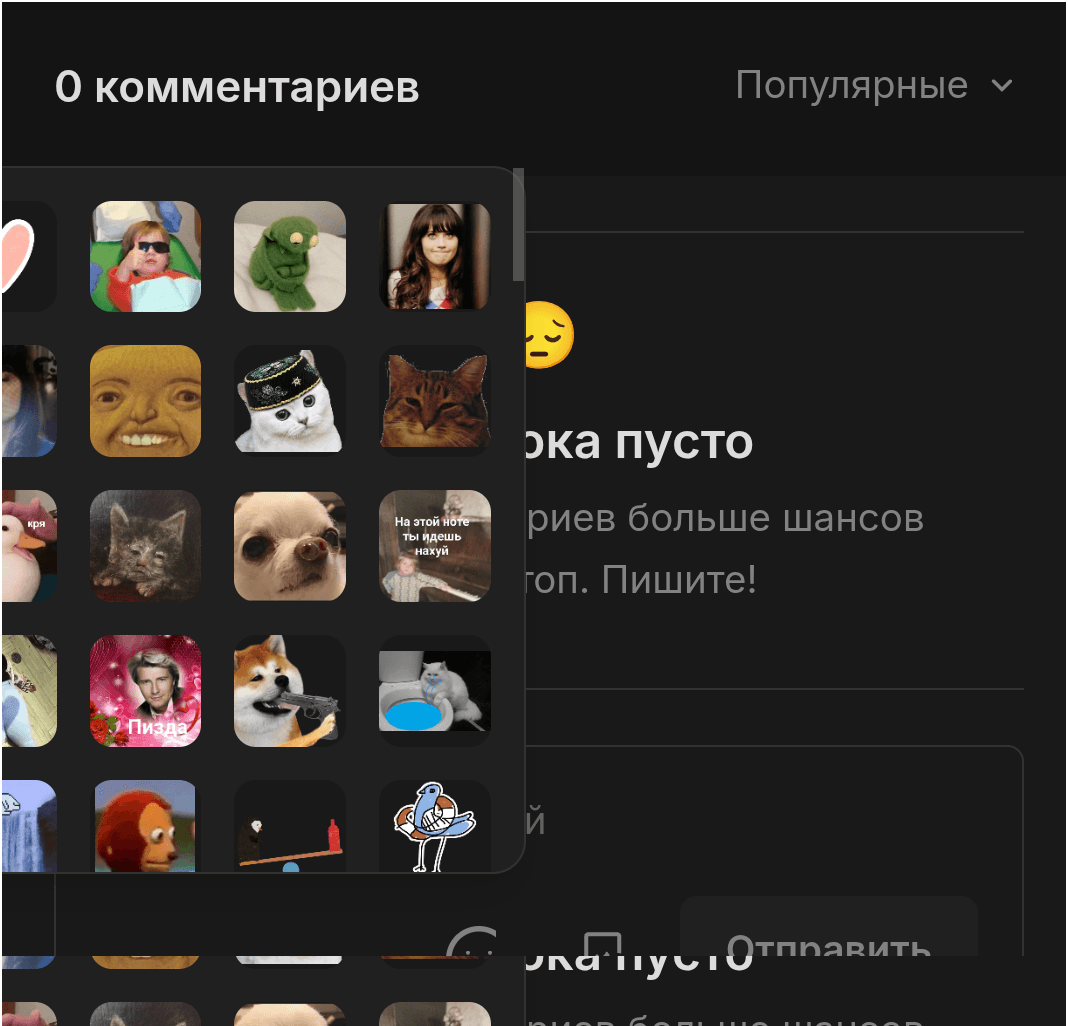1068x1026 pixels.
Task: Choose the "На этой ноте" piano sticker
Action: [435, 546]
